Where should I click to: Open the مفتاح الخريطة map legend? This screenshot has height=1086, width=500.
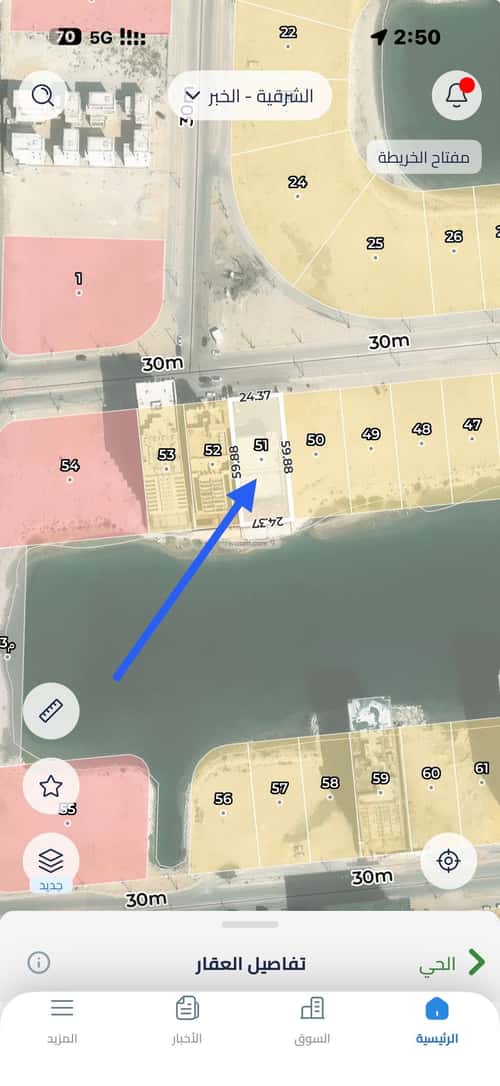pyautogui.click(x=424, y=158)
